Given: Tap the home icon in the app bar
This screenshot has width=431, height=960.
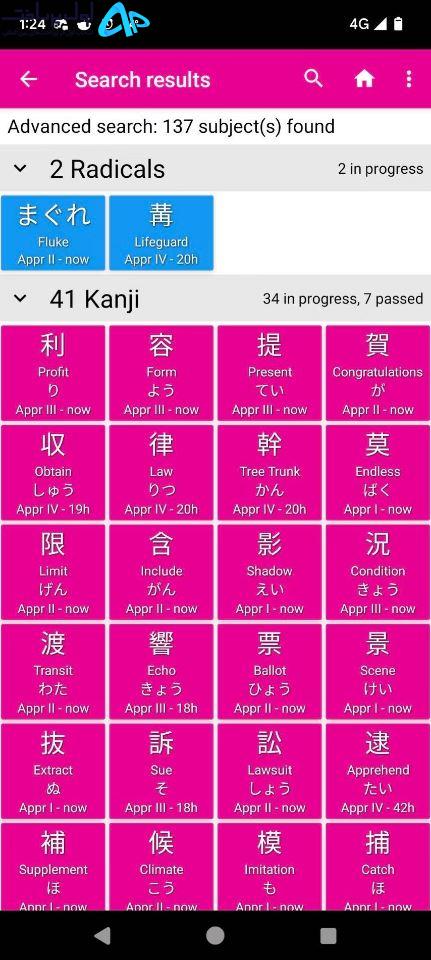Looking at the screenshot, I should click(x=364, y=79).
